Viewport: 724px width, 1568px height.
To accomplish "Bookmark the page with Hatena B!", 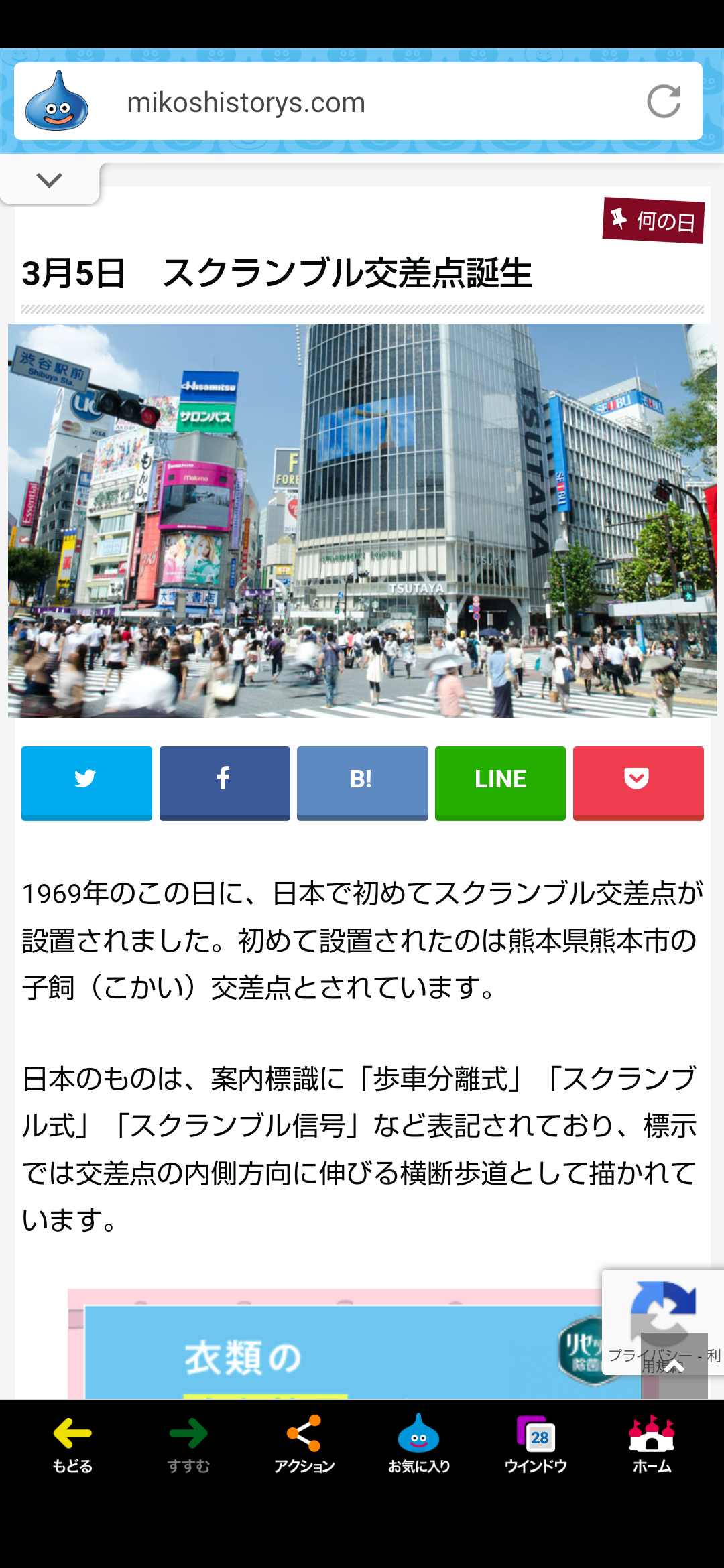I will pos(362,783).
